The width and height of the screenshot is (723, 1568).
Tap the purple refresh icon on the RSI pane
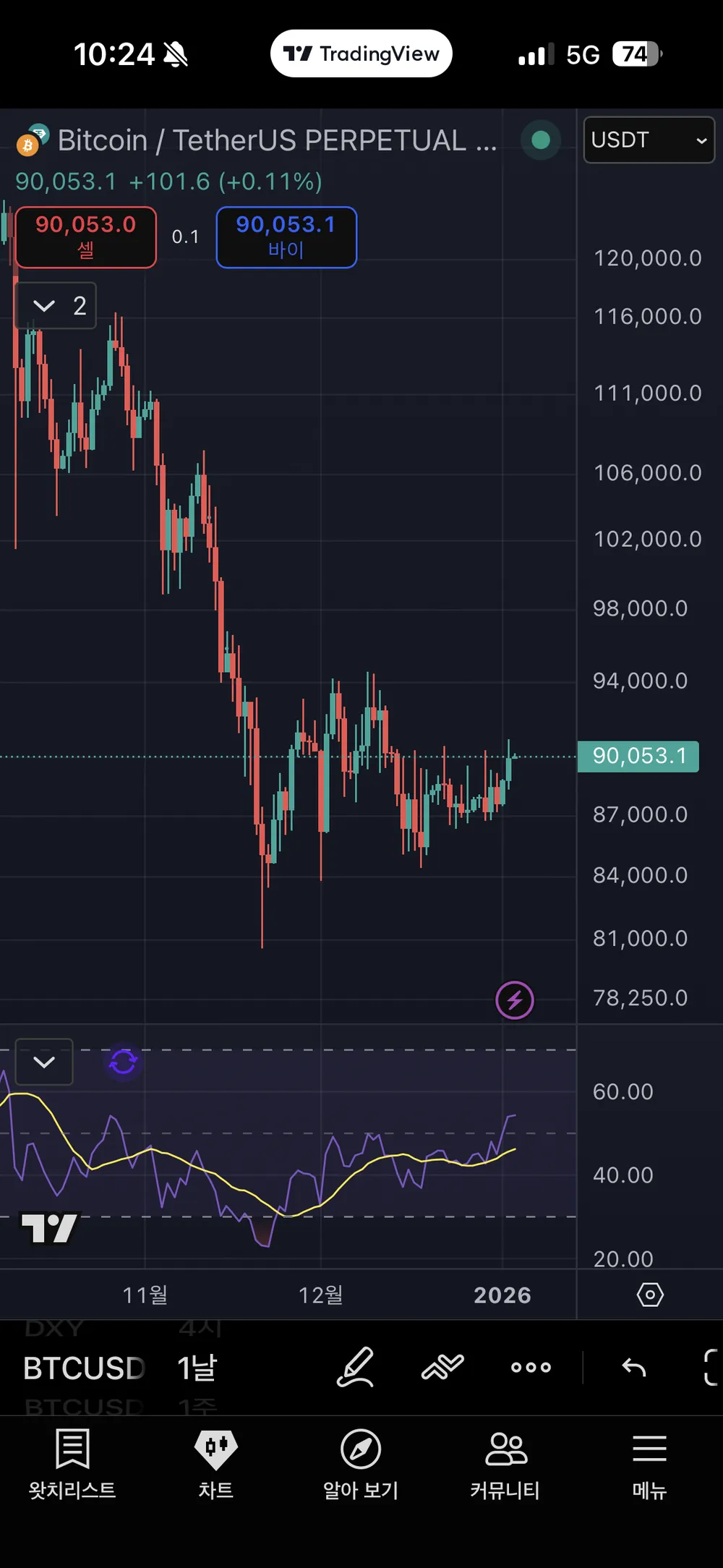(123, 1062)
